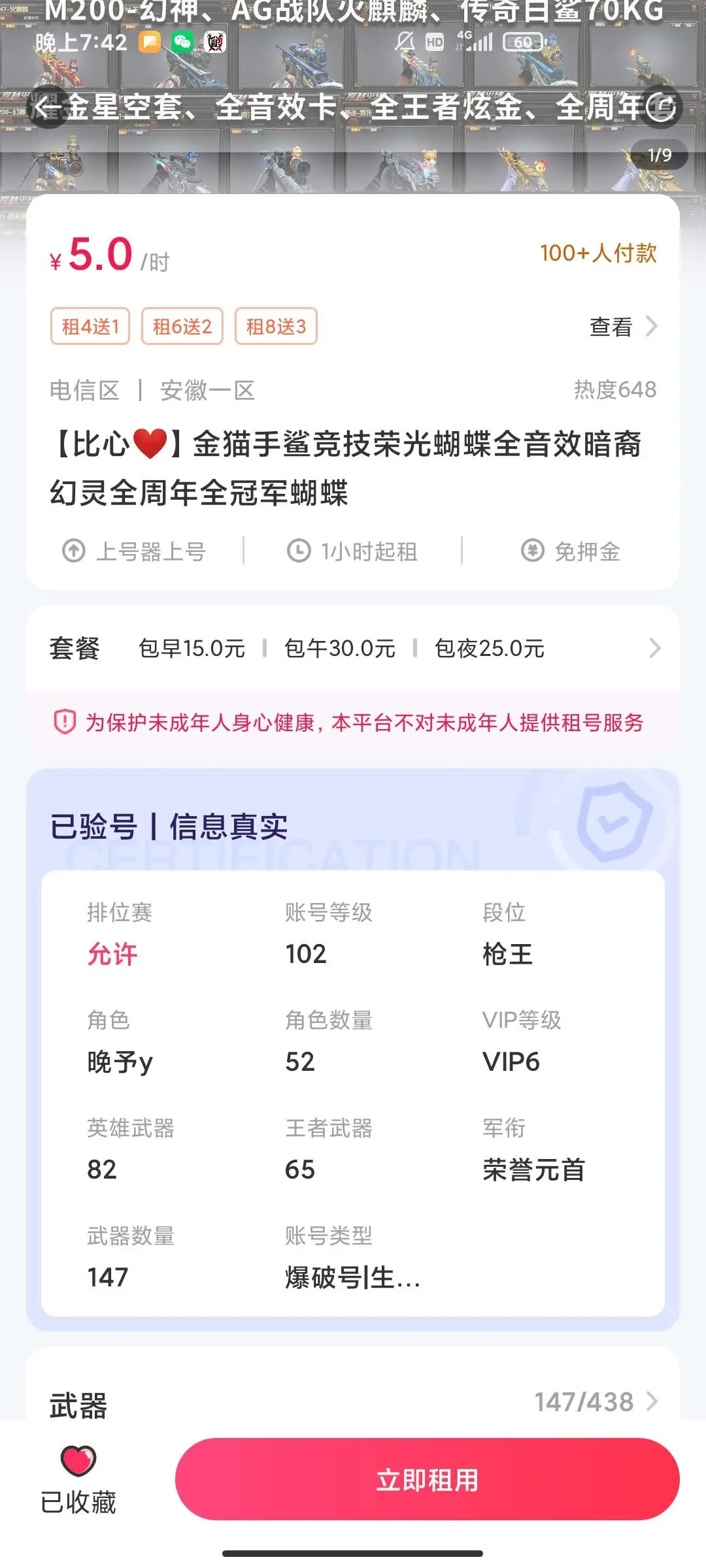Open the account image gallery banner
706x1568 pixels.
[x=353, y=97]
